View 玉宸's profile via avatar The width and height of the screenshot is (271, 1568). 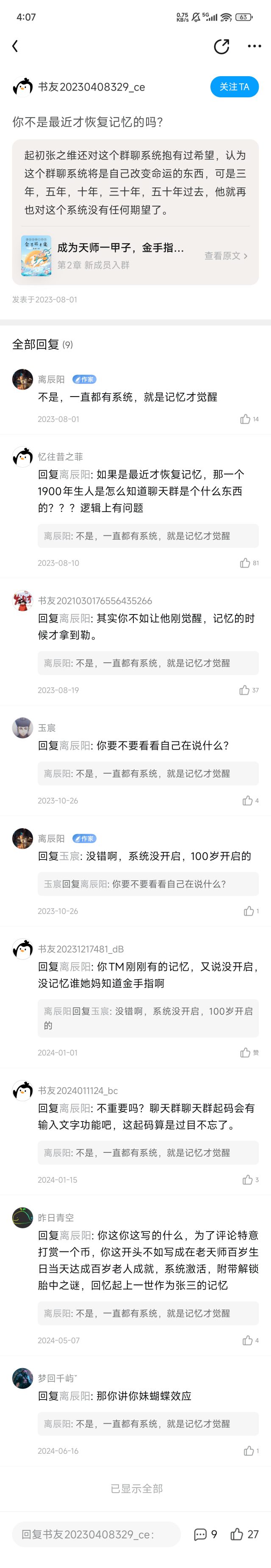click(22, 728)
